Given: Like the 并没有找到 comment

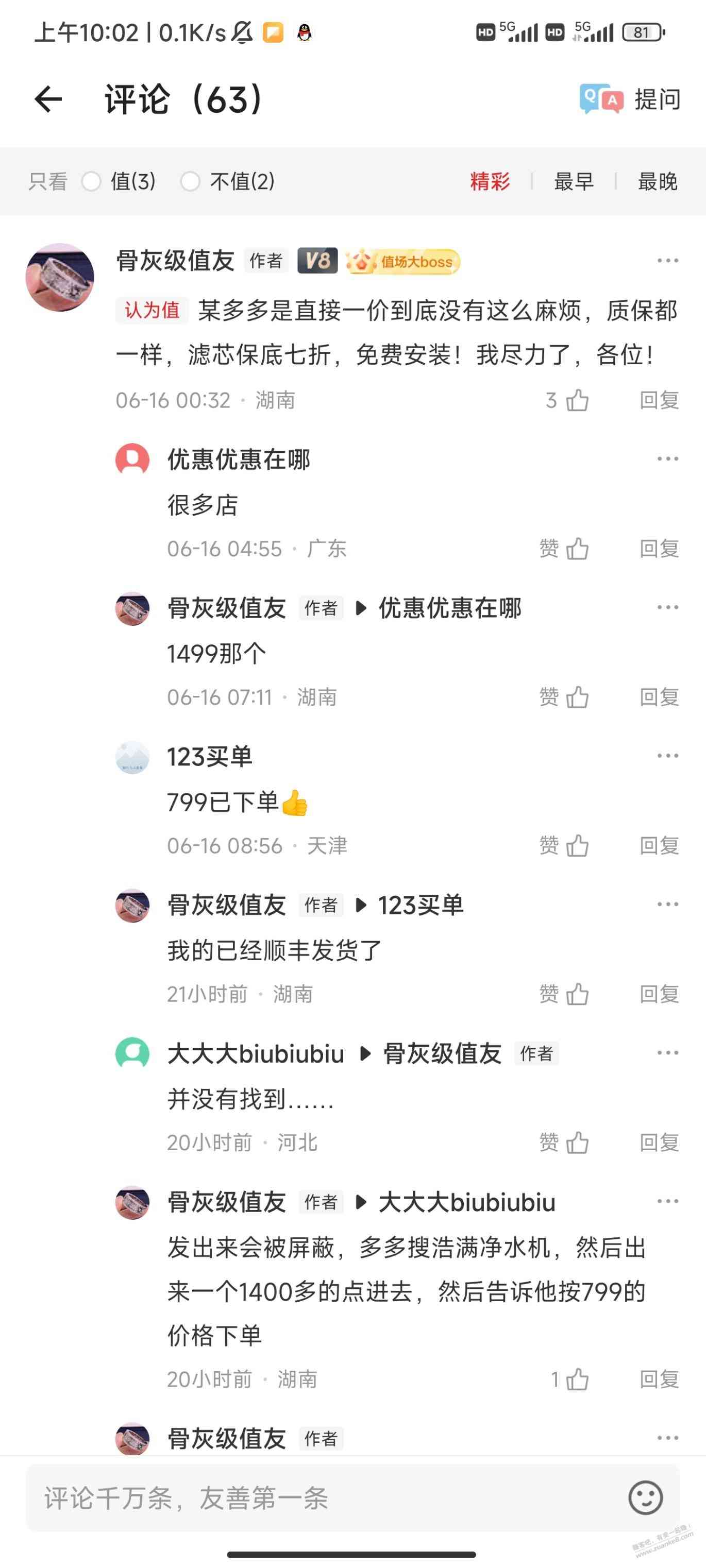Looking at the screenshot, I should pos(576,1143).
